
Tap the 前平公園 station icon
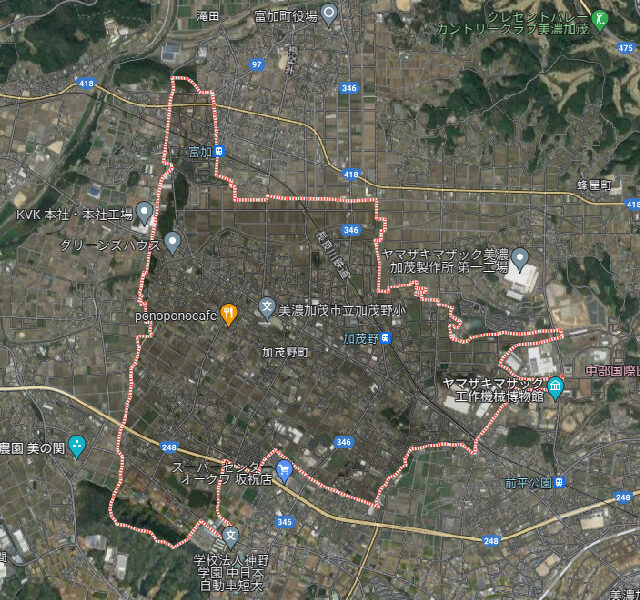coord(560,482)
